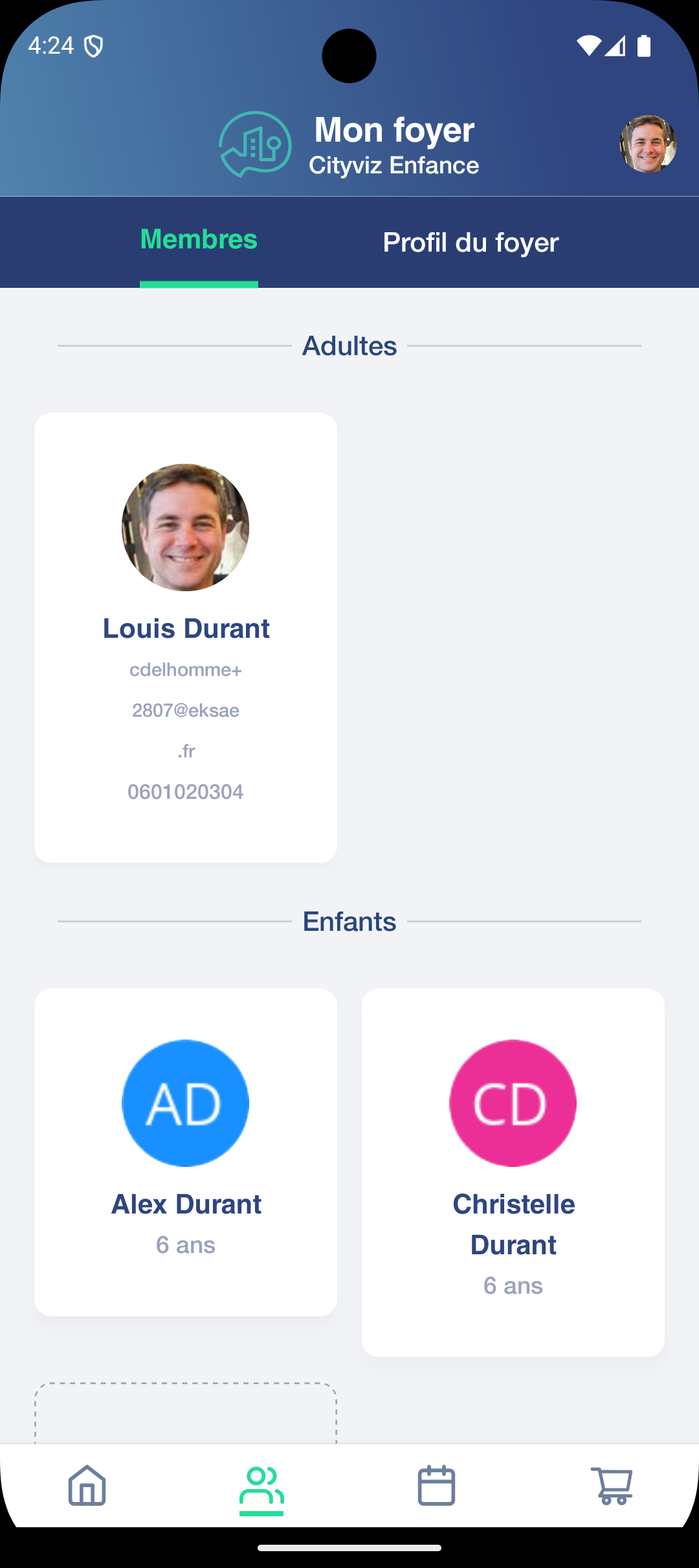Viewport: 699px width, 1568px height.
Task: Open the shopping cart tab
Action: pos(612,1485)
